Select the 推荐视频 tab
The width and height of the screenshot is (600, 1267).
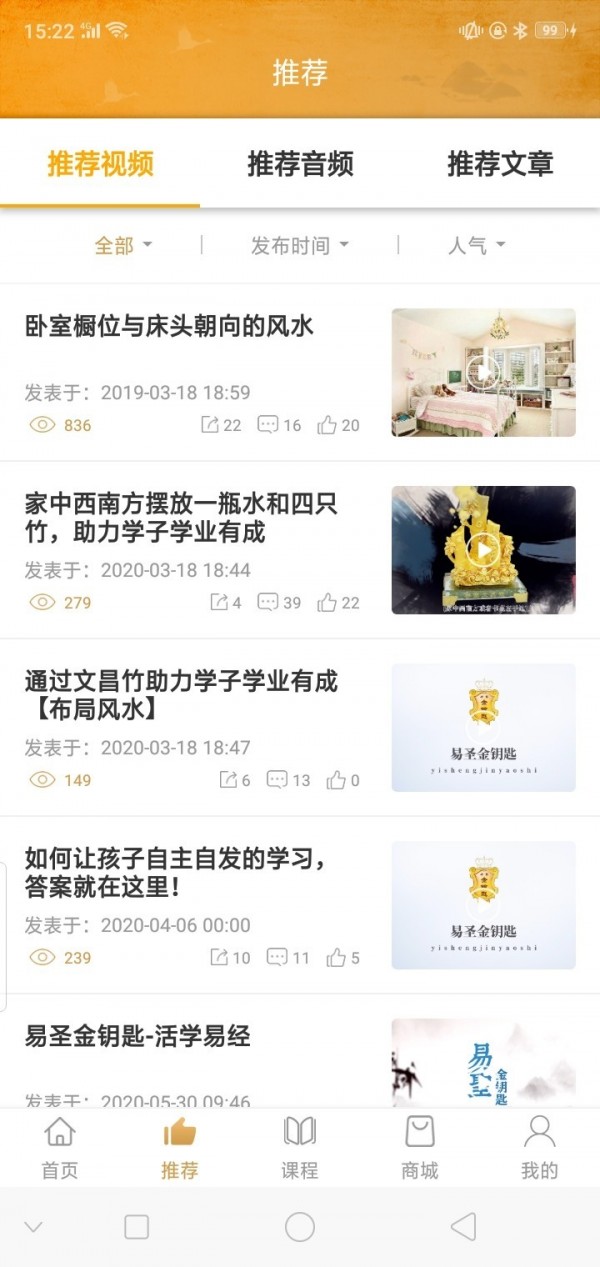click(x=100, y=164)
